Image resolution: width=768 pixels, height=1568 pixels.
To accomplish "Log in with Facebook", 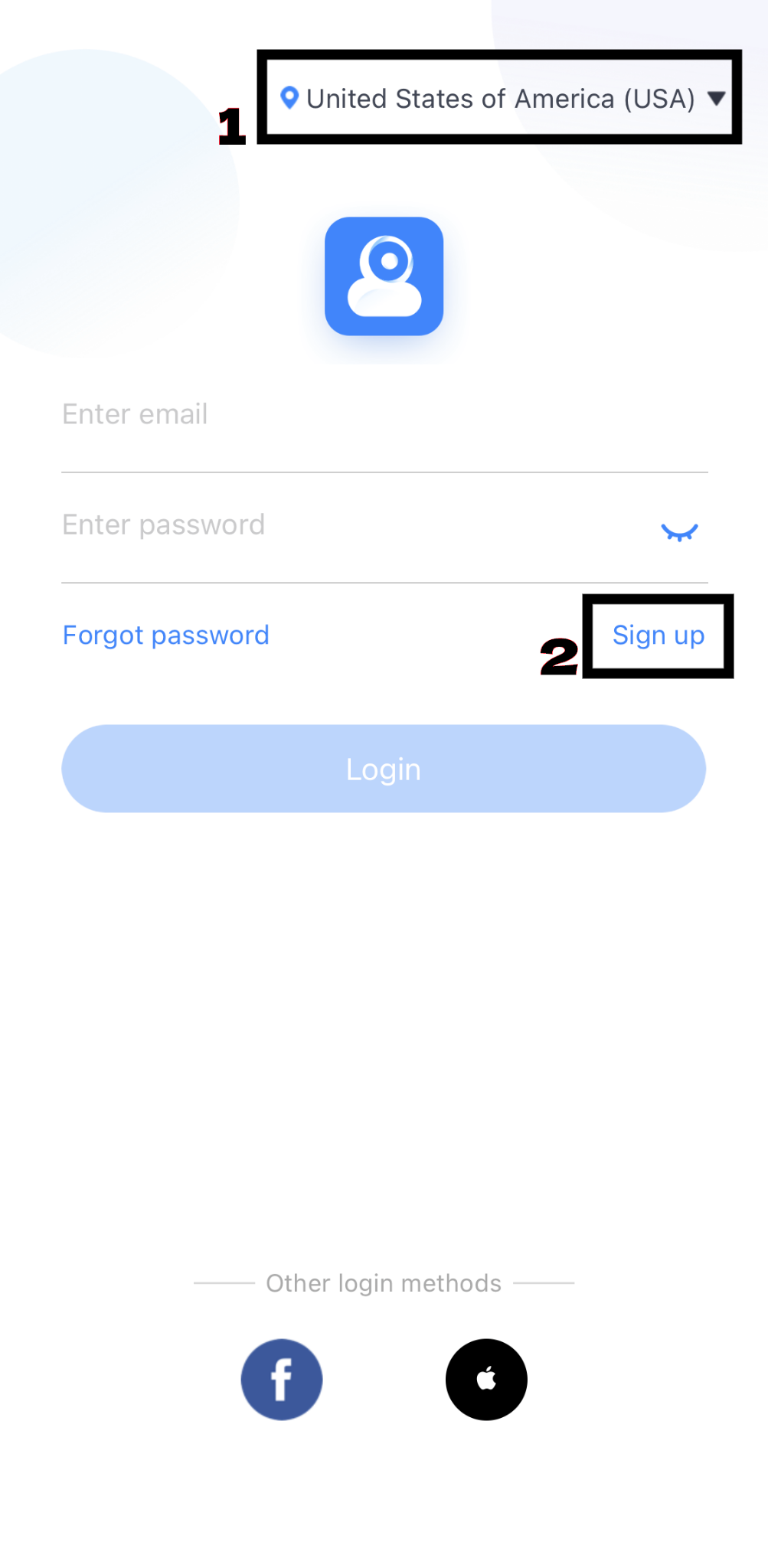I will [x=282, y=1379].
